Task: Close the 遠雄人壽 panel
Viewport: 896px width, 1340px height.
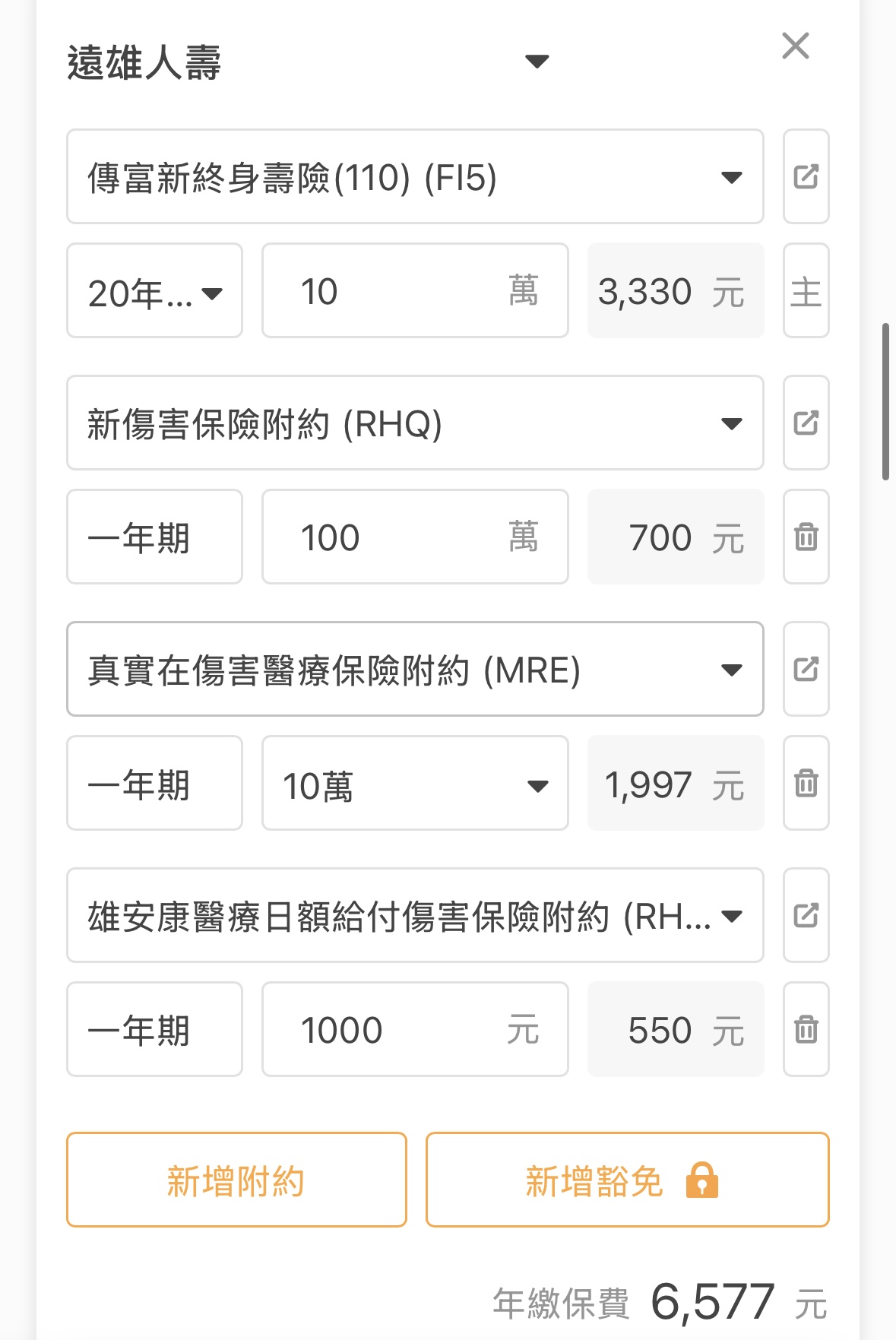Action: 795,46
